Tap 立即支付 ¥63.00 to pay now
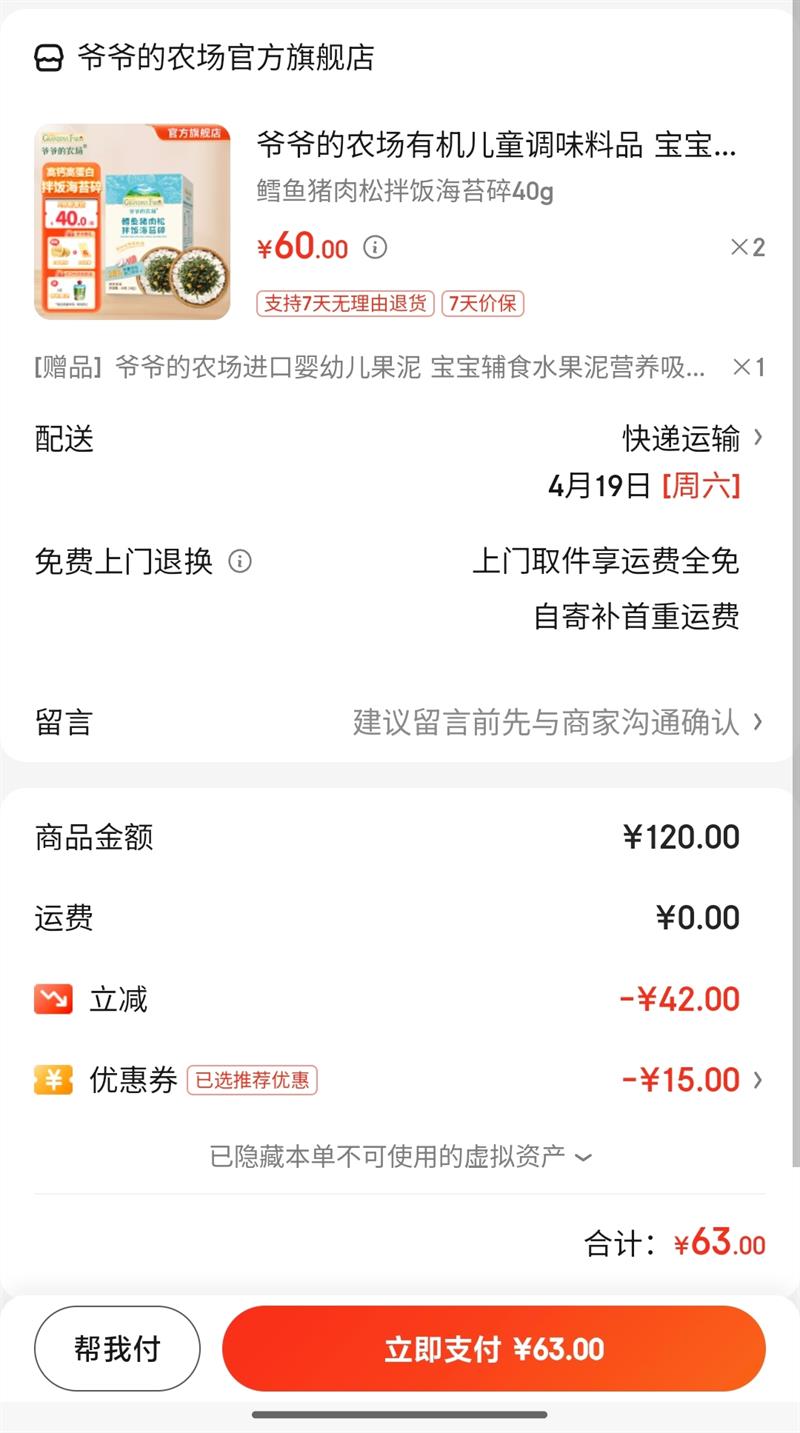Screen dimensions: 800x1433 pyautogui.click(x=494, y=1349)
